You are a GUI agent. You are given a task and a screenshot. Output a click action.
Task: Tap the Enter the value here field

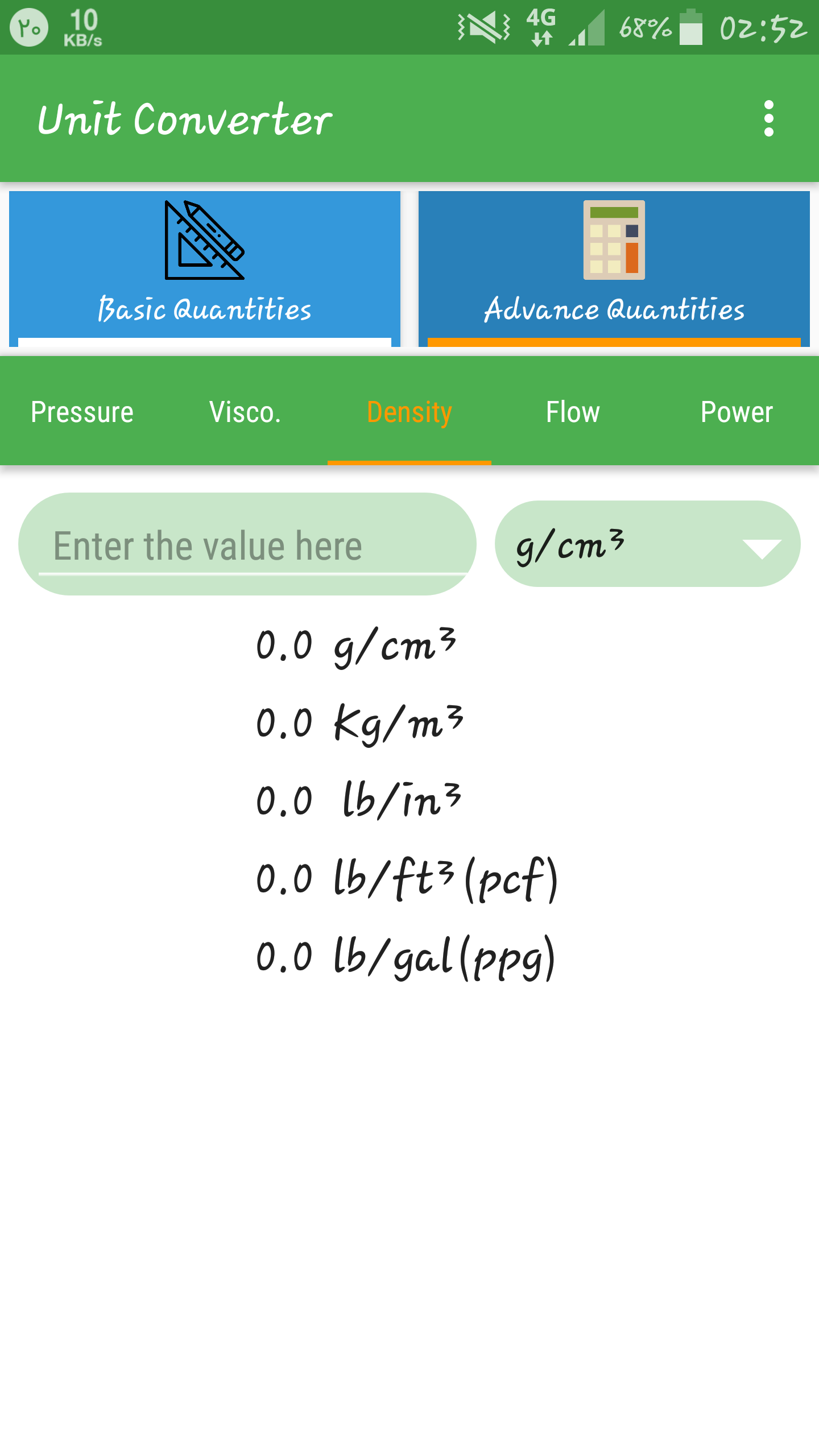[247, 545]
